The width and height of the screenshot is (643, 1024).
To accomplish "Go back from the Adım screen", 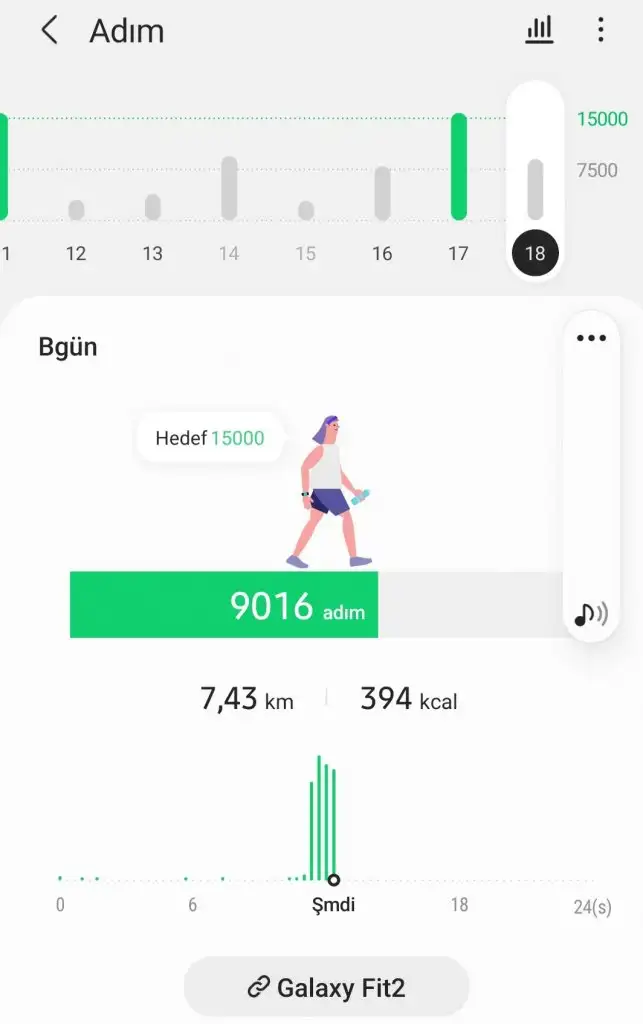I will [49, 31].
